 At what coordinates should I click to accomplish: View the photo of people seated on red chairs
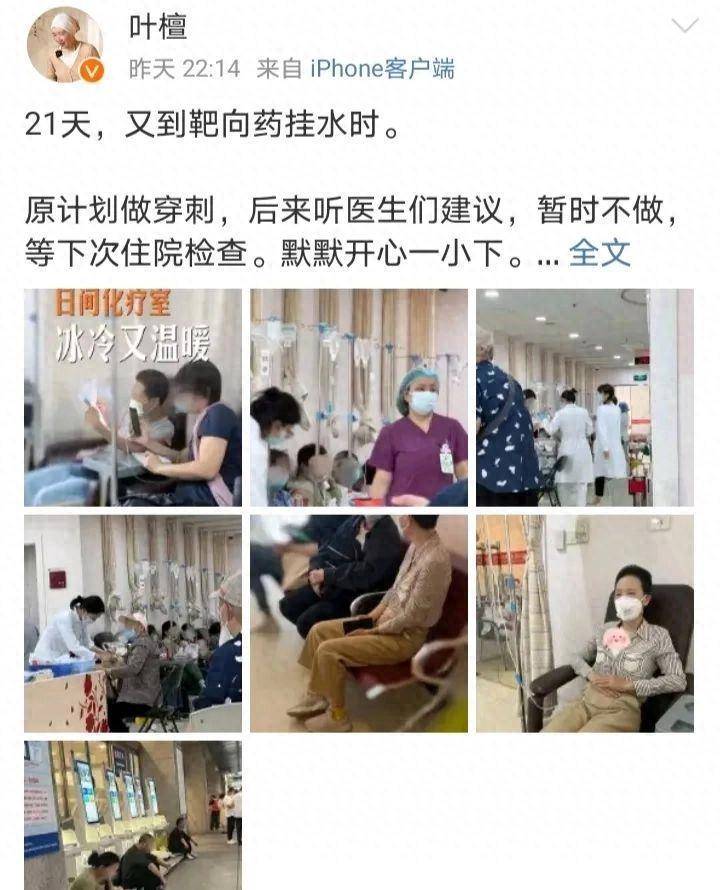tap(359, 623)
